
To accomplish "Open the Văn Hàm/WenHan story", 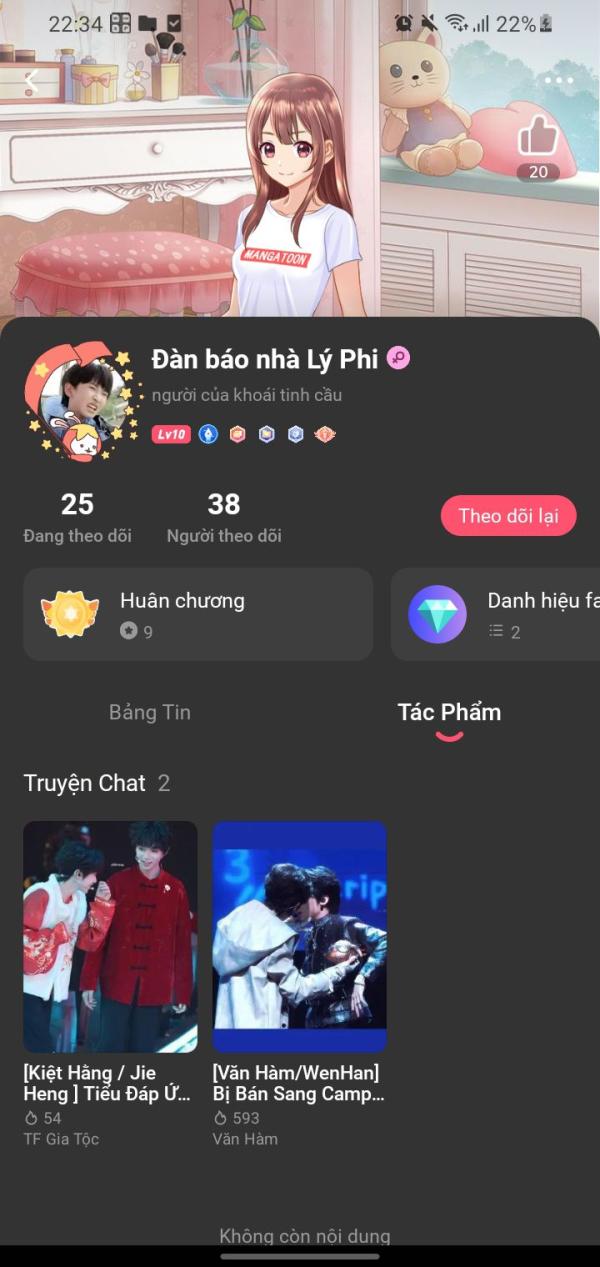I will click(299, 936).
